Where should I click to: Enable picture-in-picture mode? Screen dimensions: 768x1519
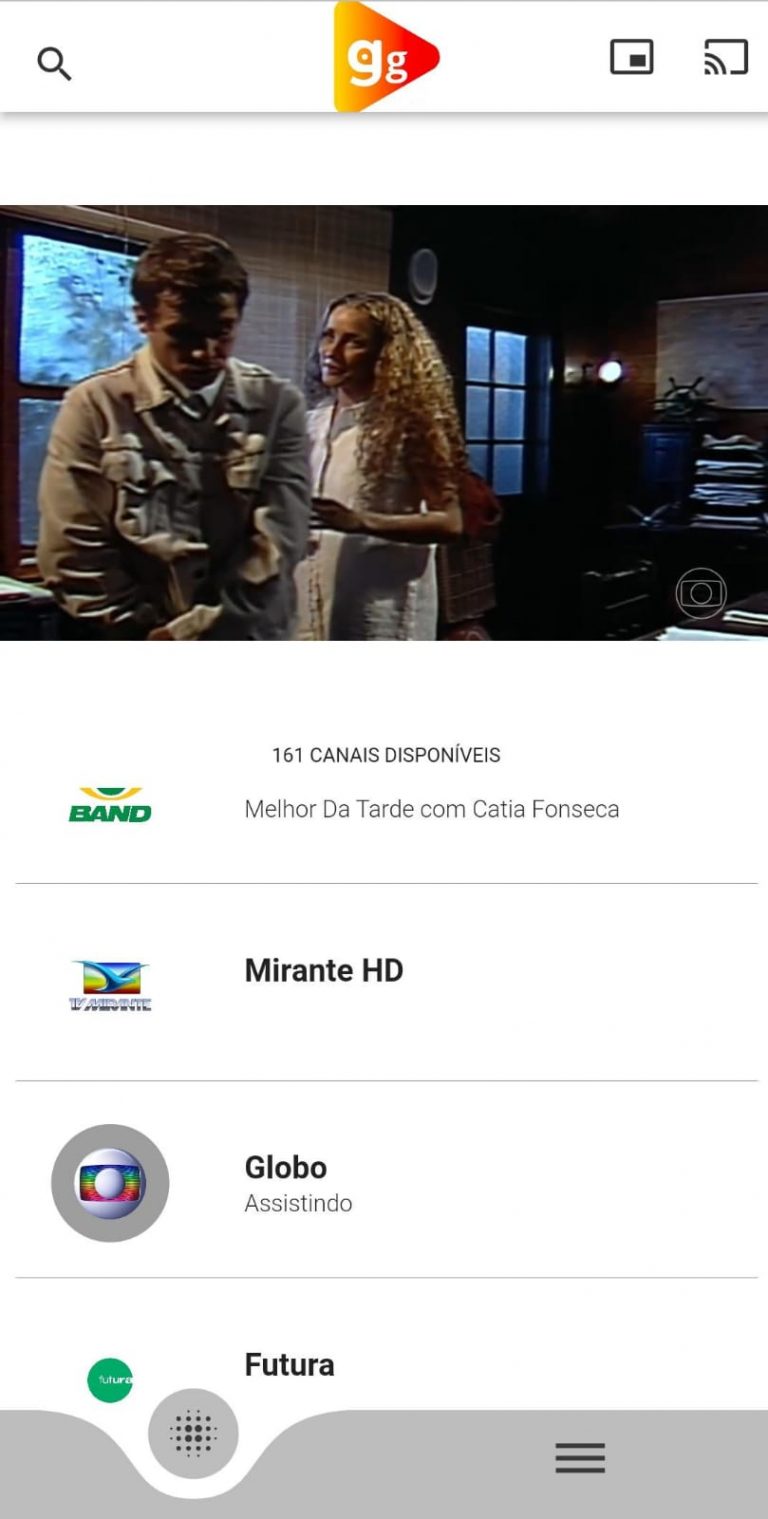pyautogui.click(x=631, y=58)
